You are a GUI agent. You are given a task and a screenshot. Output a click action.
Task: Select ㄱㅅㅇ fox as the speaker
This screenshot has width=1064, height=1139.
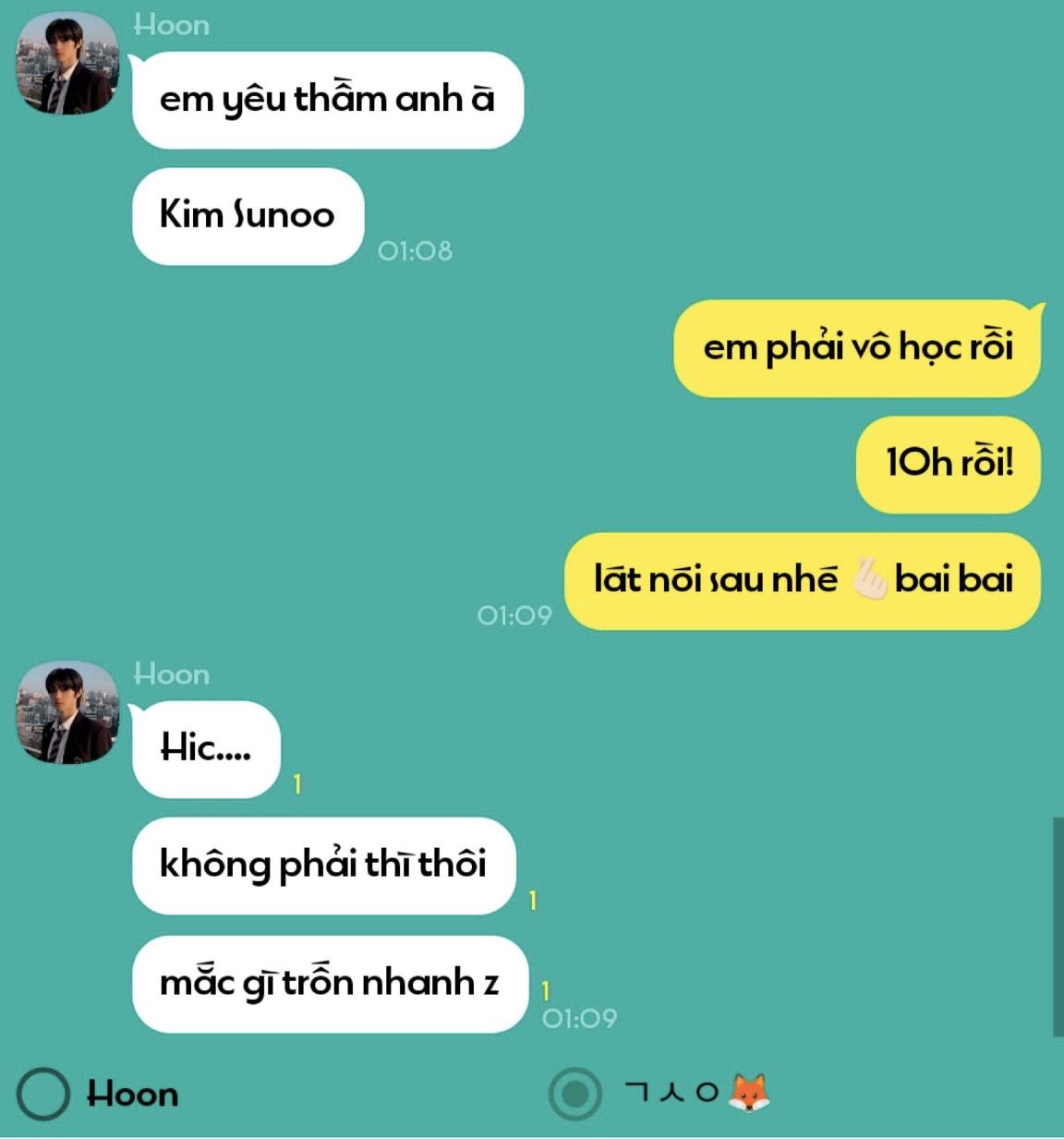click(575, 1094)
